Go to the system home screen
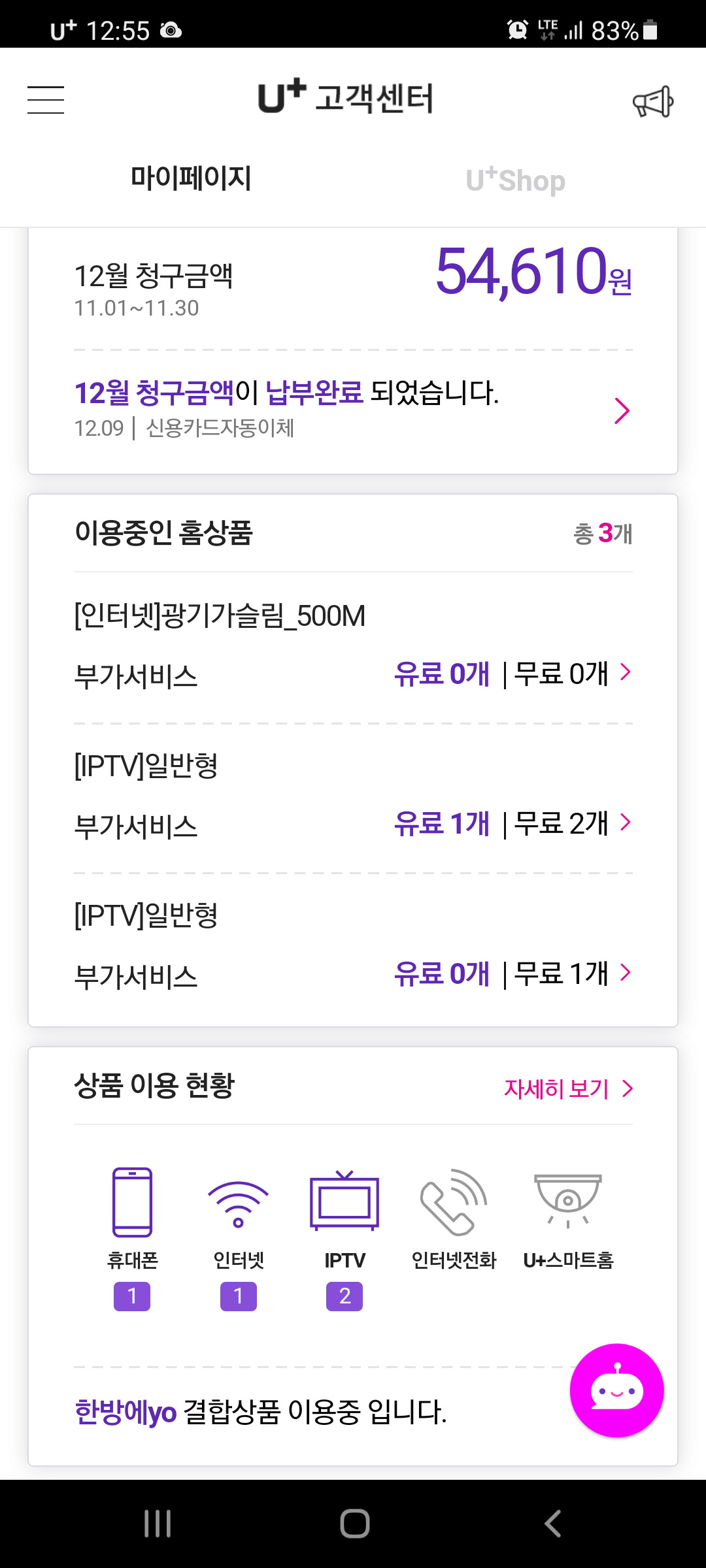Viewport: 706px width, 1568px height. [354, 1524]
